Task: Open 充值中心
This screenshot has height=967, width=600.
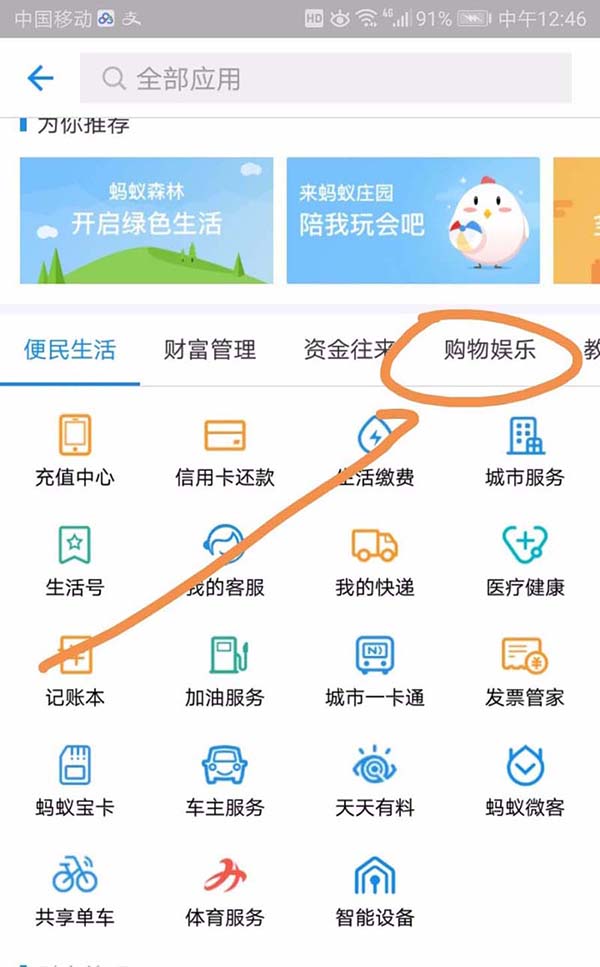Action: (x=75, y=451)
